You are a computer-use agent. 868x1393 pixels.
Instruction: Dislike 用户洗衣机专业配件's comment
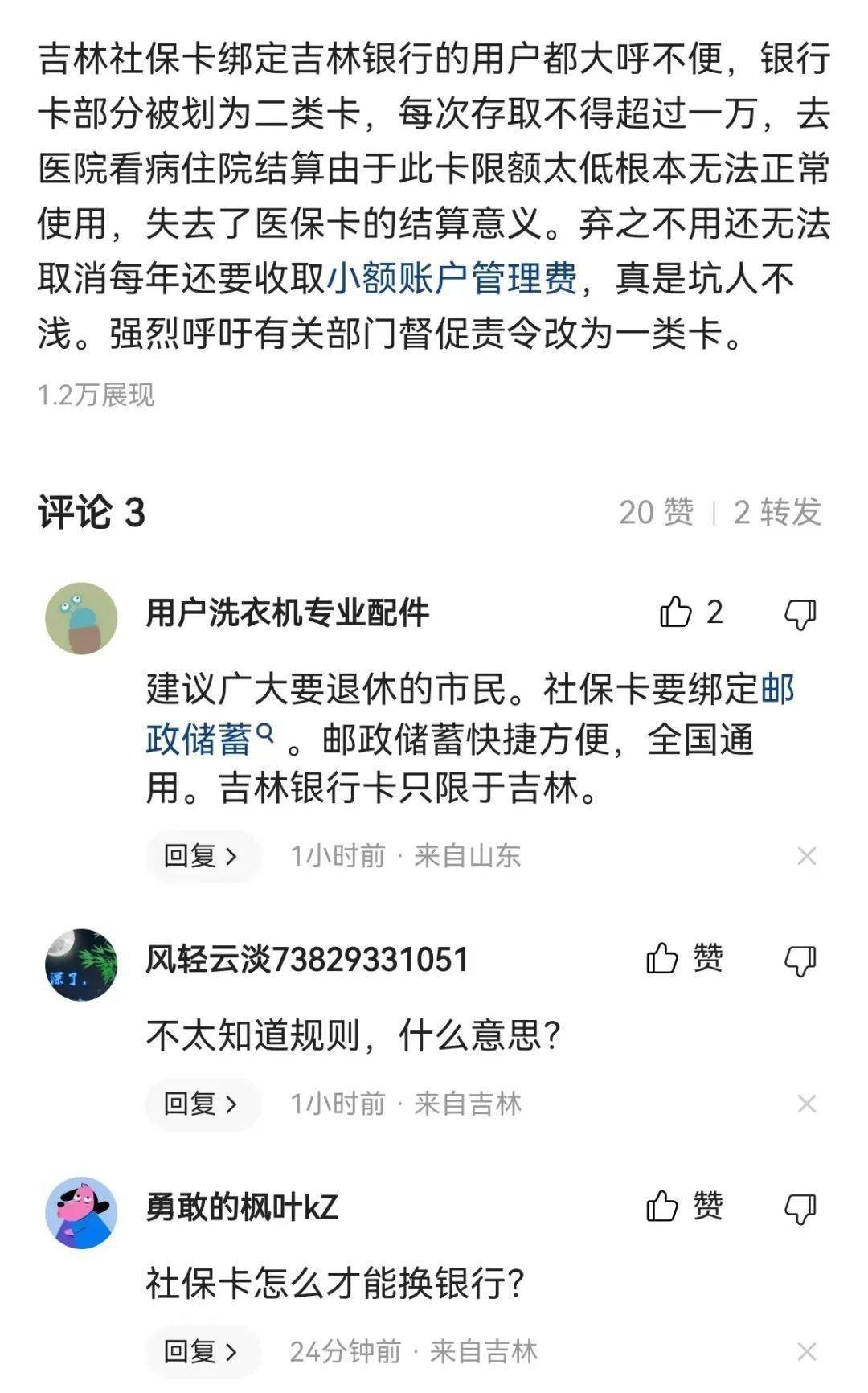click(800, 613)
